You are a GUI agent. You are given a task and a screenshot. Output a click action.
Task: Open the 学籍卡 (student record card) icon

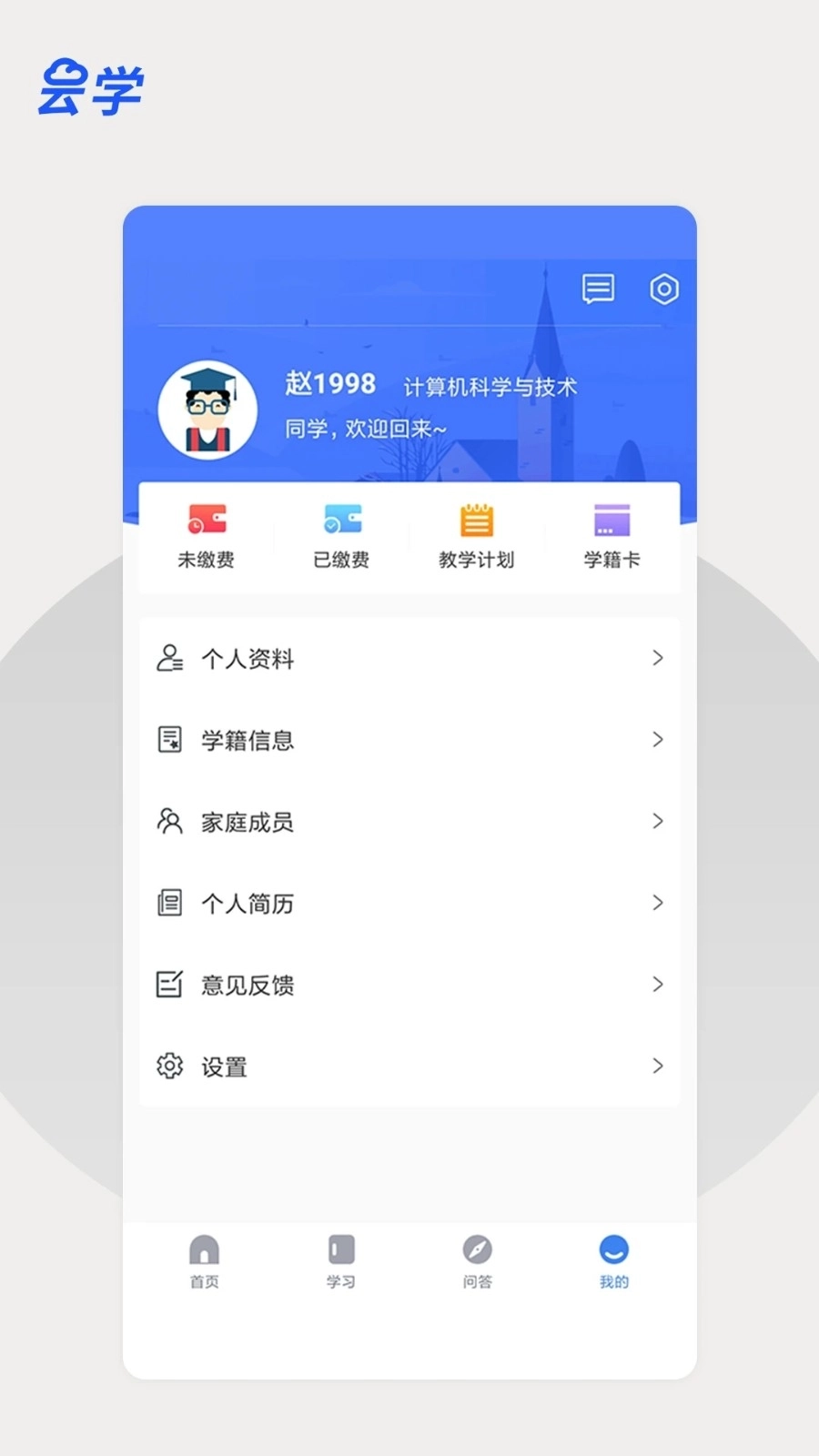coord(611,532)
